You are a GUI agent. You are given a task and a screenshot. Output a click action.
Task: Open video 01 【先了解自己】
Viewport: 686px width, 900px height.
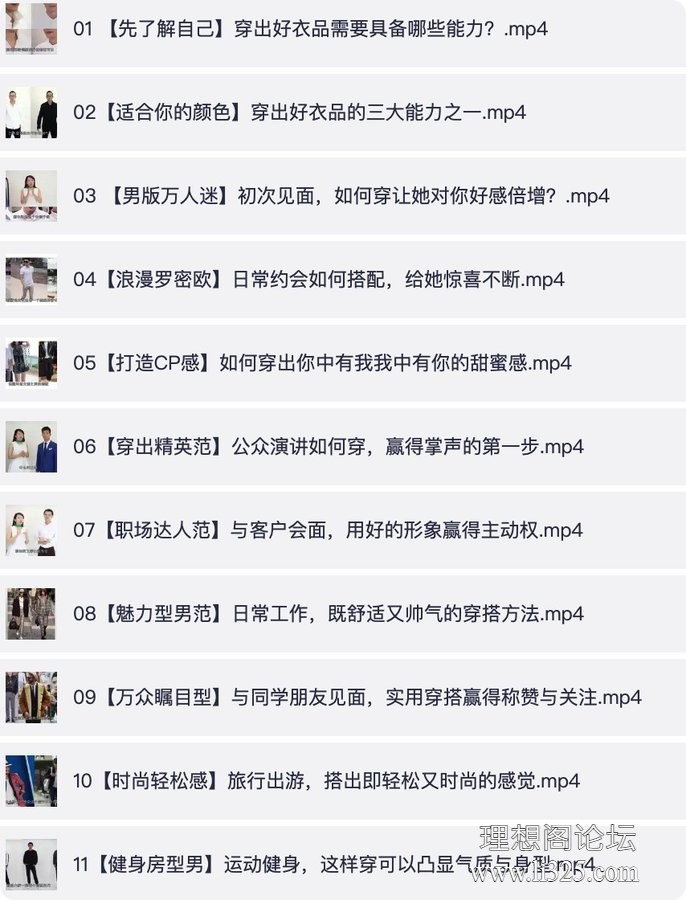tap(310, 29)
